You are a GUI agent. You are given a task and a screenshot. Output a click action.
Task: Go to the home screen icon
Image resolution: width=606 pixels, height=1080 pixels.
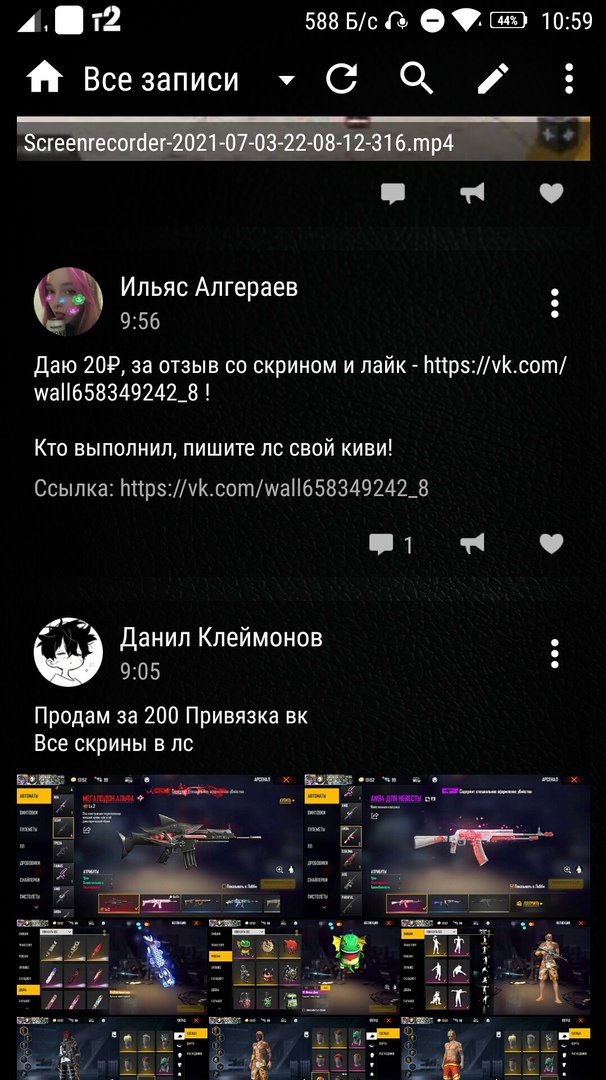pos(44,79)
